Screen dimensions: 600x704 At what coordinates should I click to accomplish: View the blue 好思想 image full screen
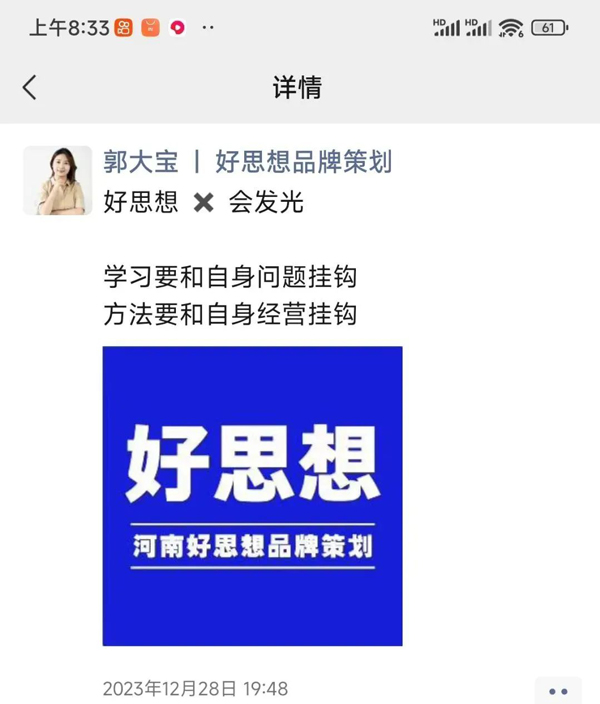click(252, 496)
